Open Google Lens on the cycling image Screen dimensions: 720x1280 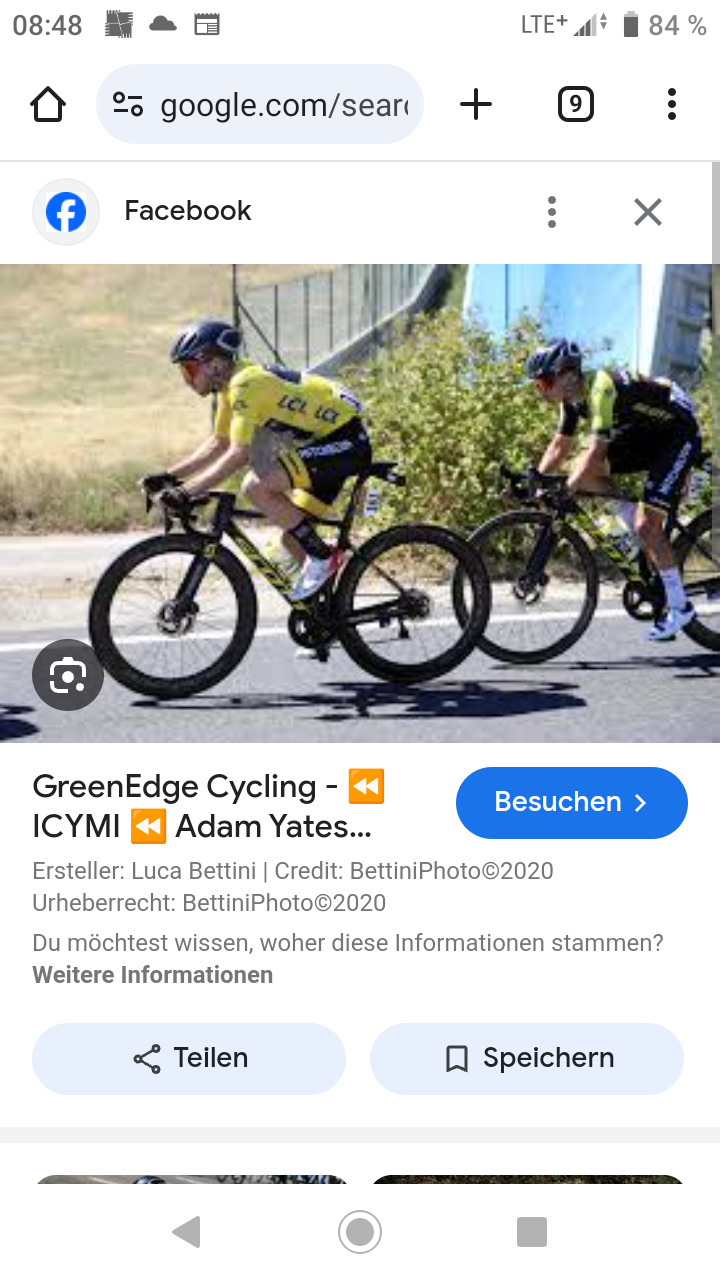point(67,675)
